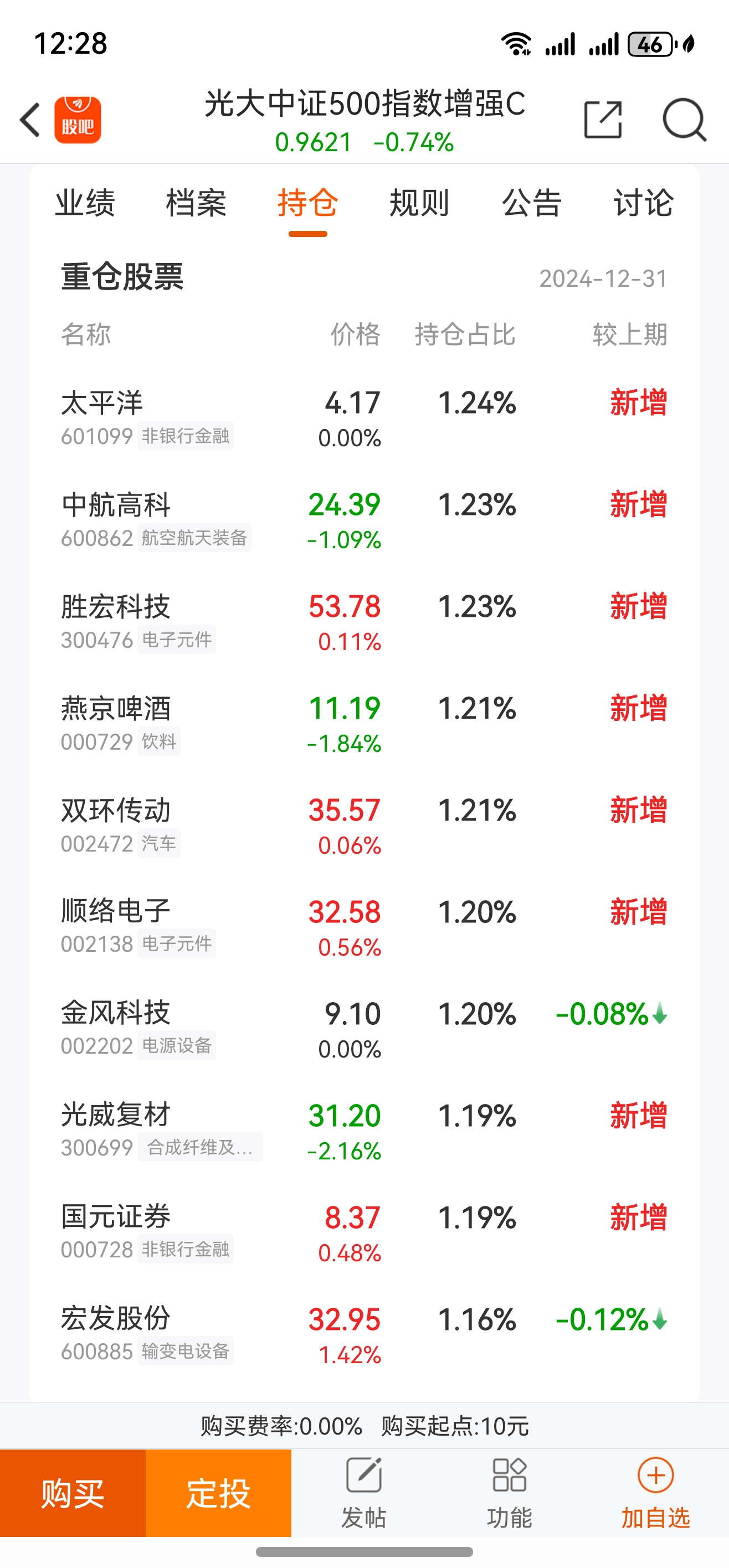
Task: Switch to the 规则 tab
Action: (419, 204)
